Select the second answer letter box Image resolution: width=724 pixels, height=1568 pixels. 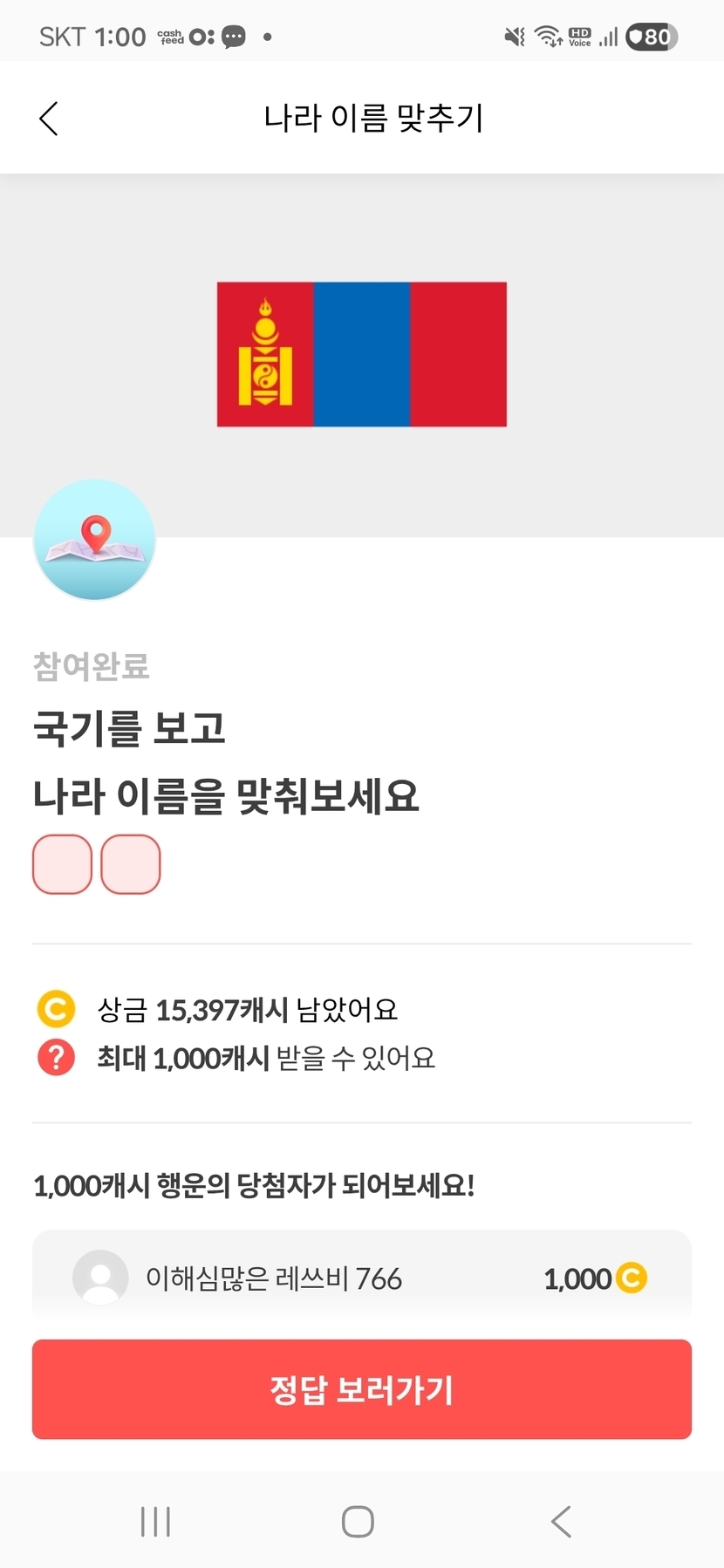131,864
